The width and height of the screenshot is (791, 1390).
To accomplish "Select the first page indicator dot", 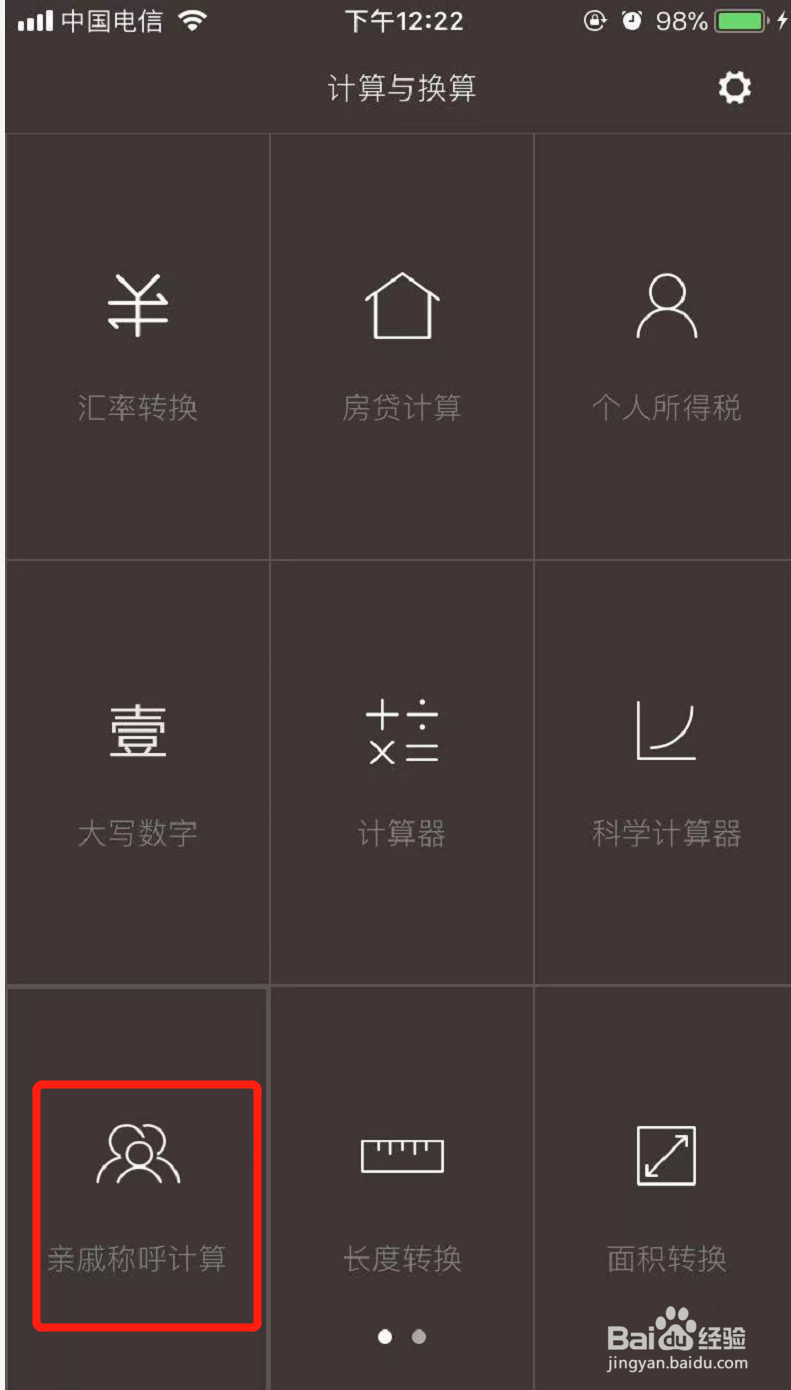I will pos(385,1336).
